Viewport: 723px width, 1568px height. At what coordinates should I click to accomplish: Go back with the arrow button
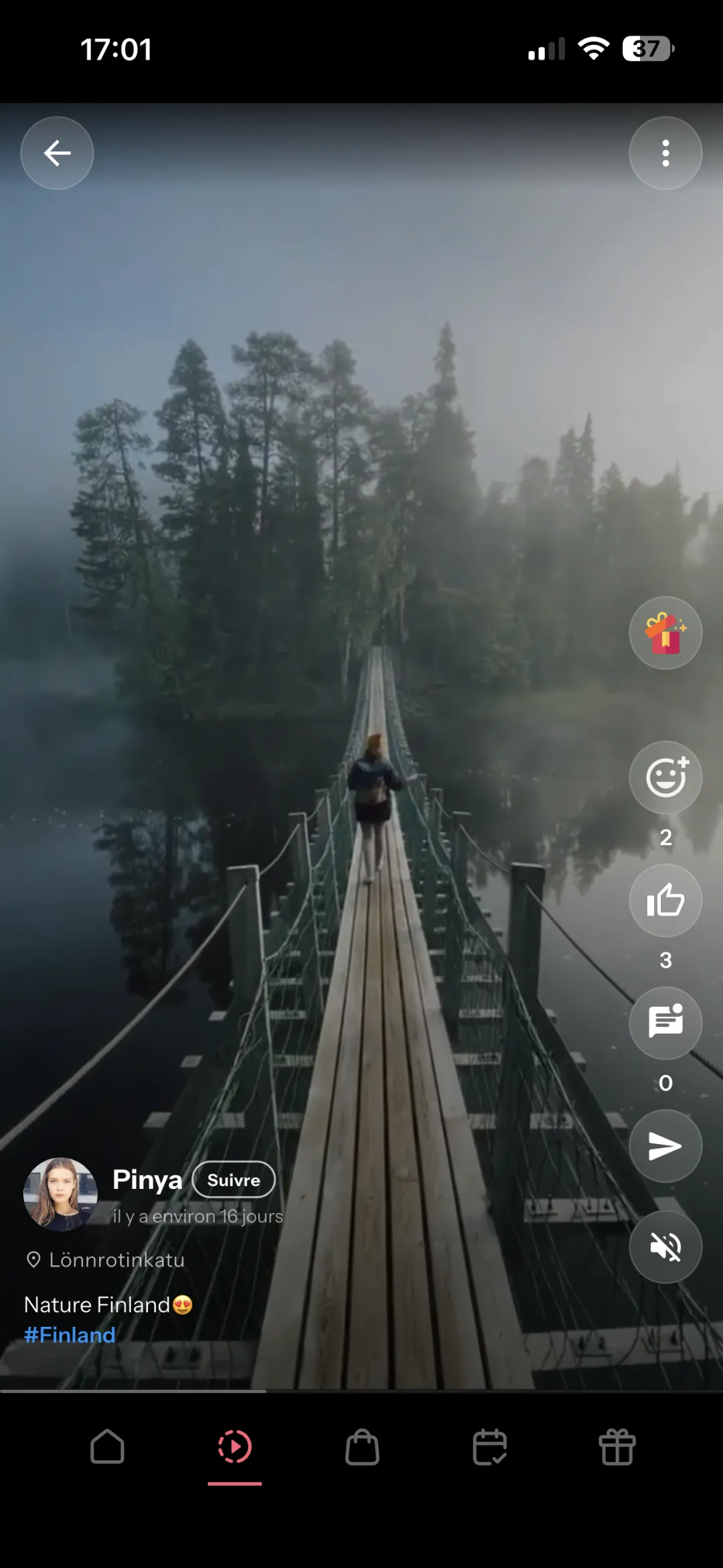[x=57, y=153]
